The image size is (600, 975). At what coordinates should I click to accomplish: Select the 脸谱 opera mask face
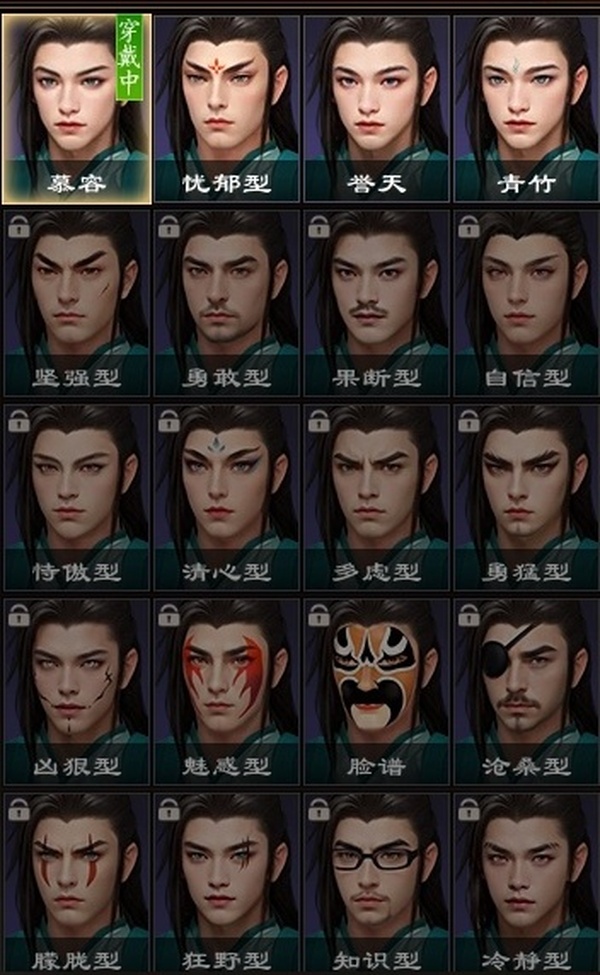(376, 690)
